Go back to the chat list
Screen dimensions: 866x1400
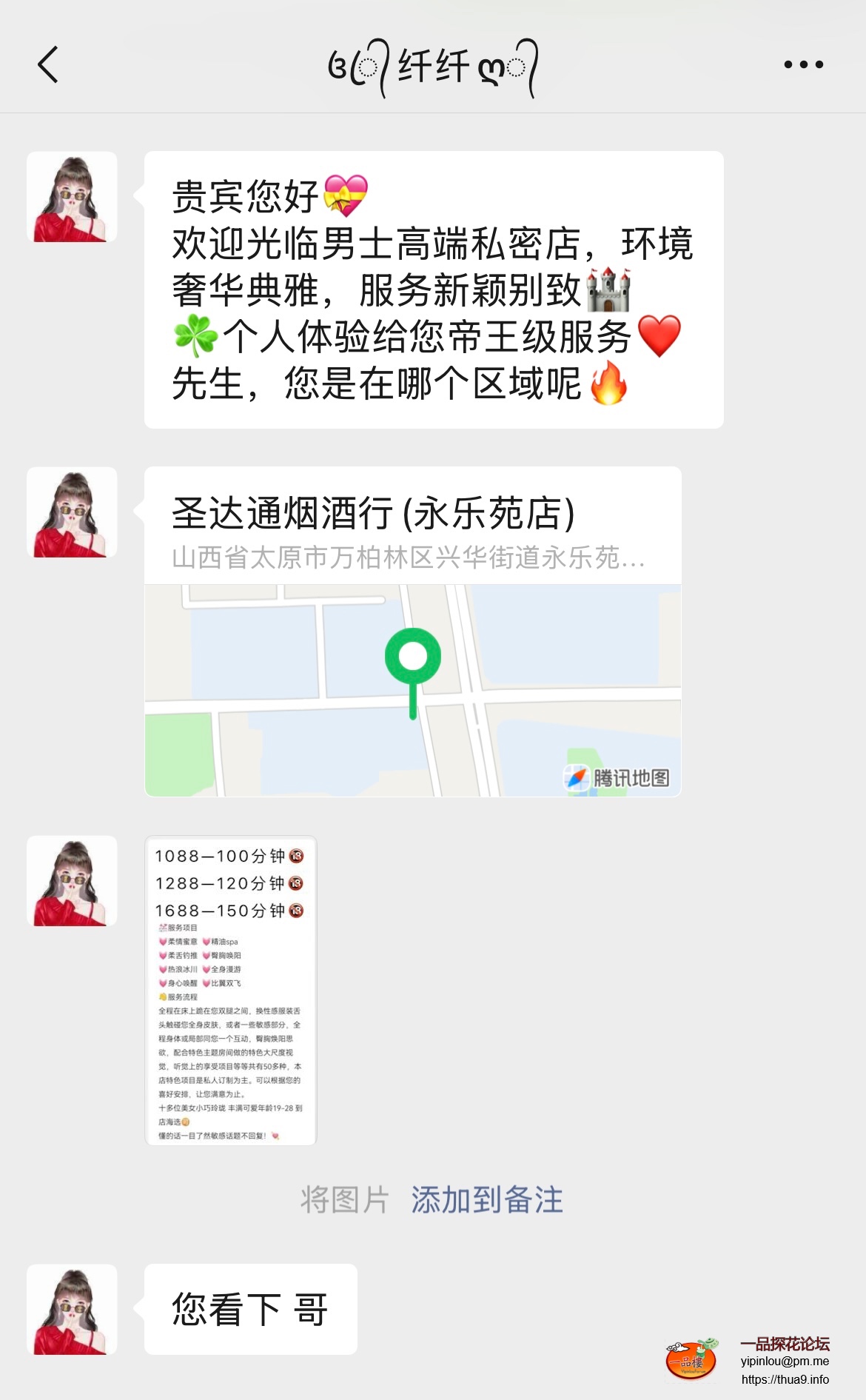click(48, 65)
